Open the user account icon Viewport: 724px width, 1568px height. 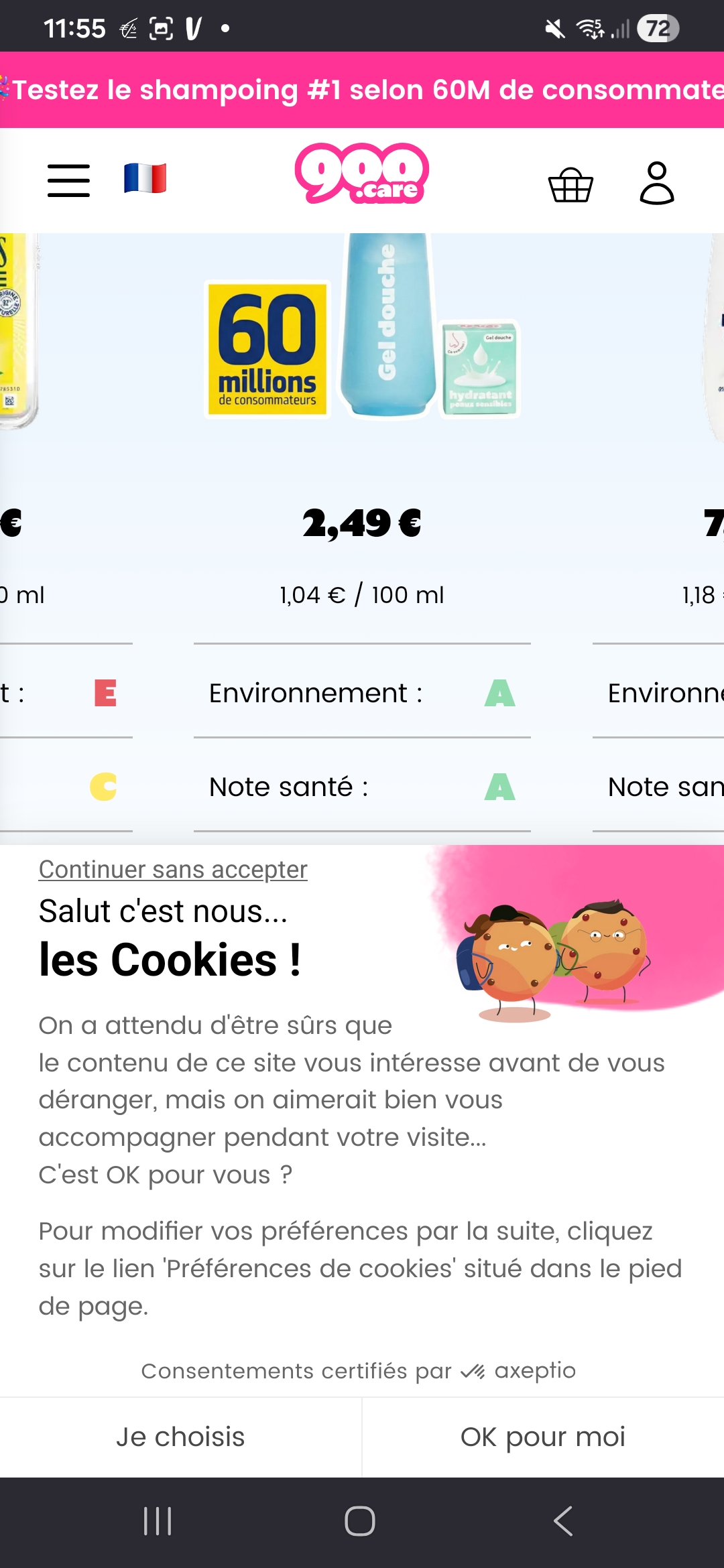[x=656, y=182]
